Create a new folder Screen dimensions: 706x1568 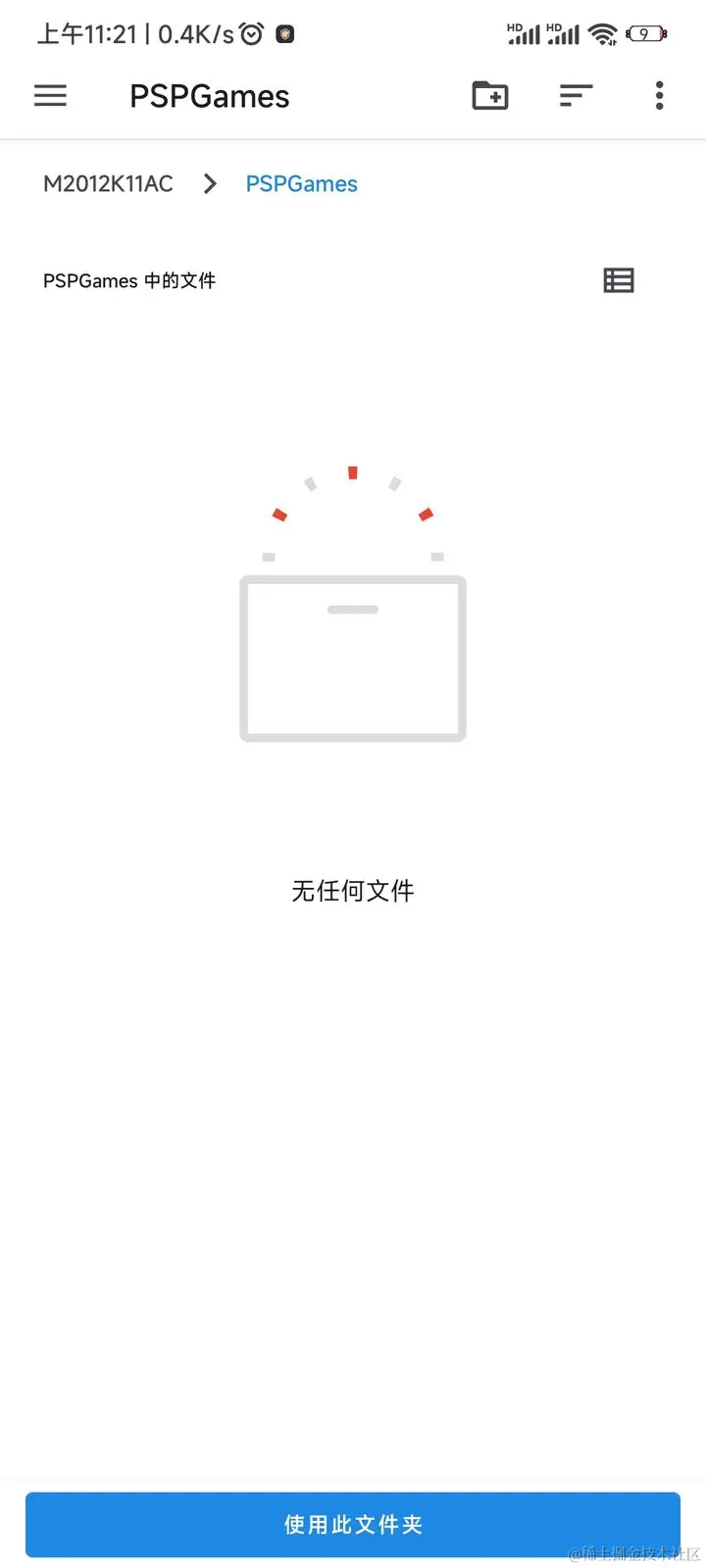(490, 95)
